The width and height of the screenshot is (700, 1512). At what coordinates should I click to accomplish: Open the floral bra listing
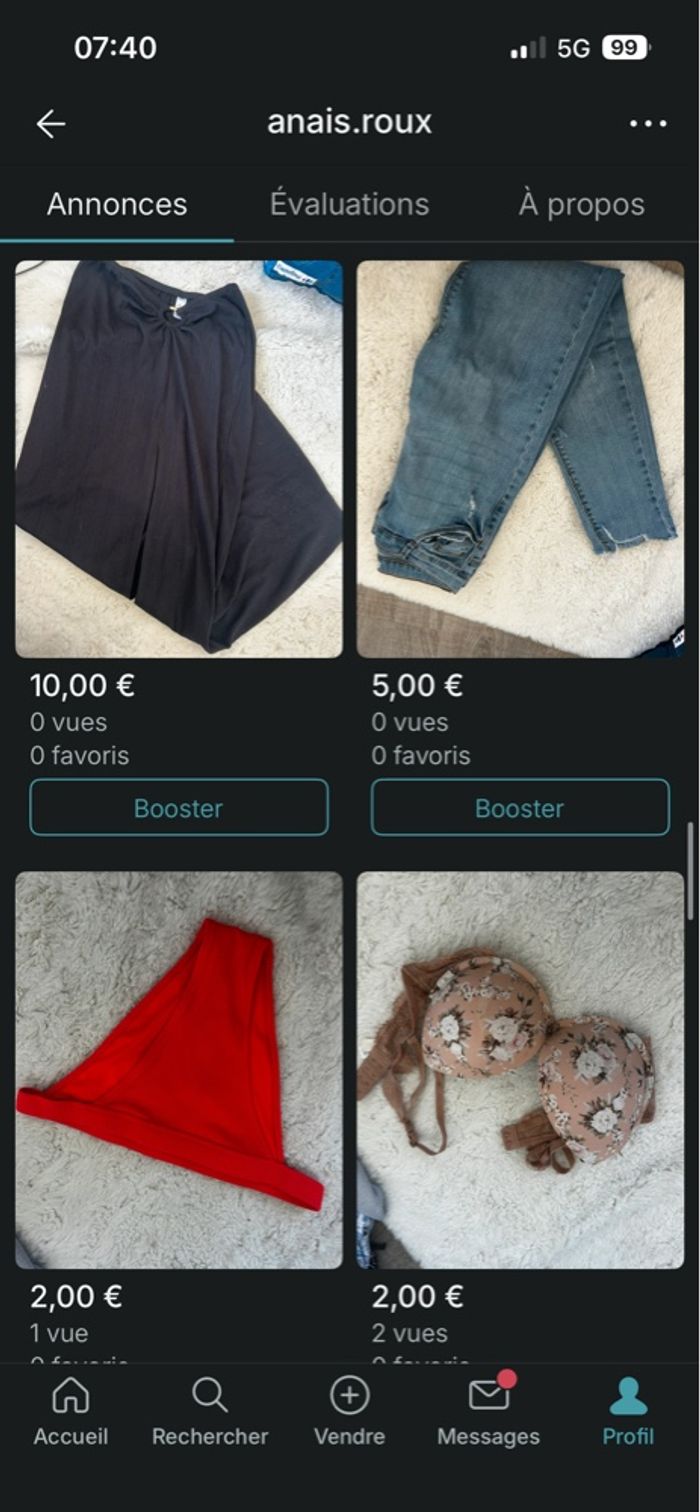click(520, 1070)
